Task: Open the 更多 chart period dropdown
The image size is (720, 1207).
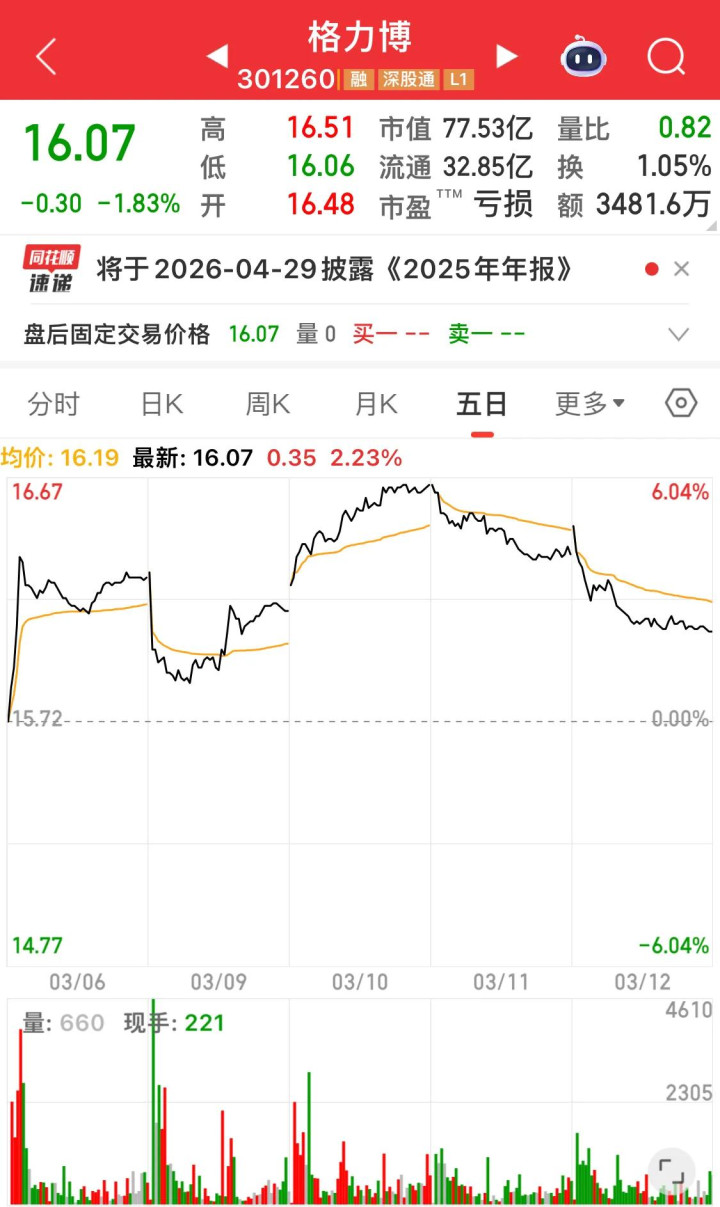Action: [590, 404]
